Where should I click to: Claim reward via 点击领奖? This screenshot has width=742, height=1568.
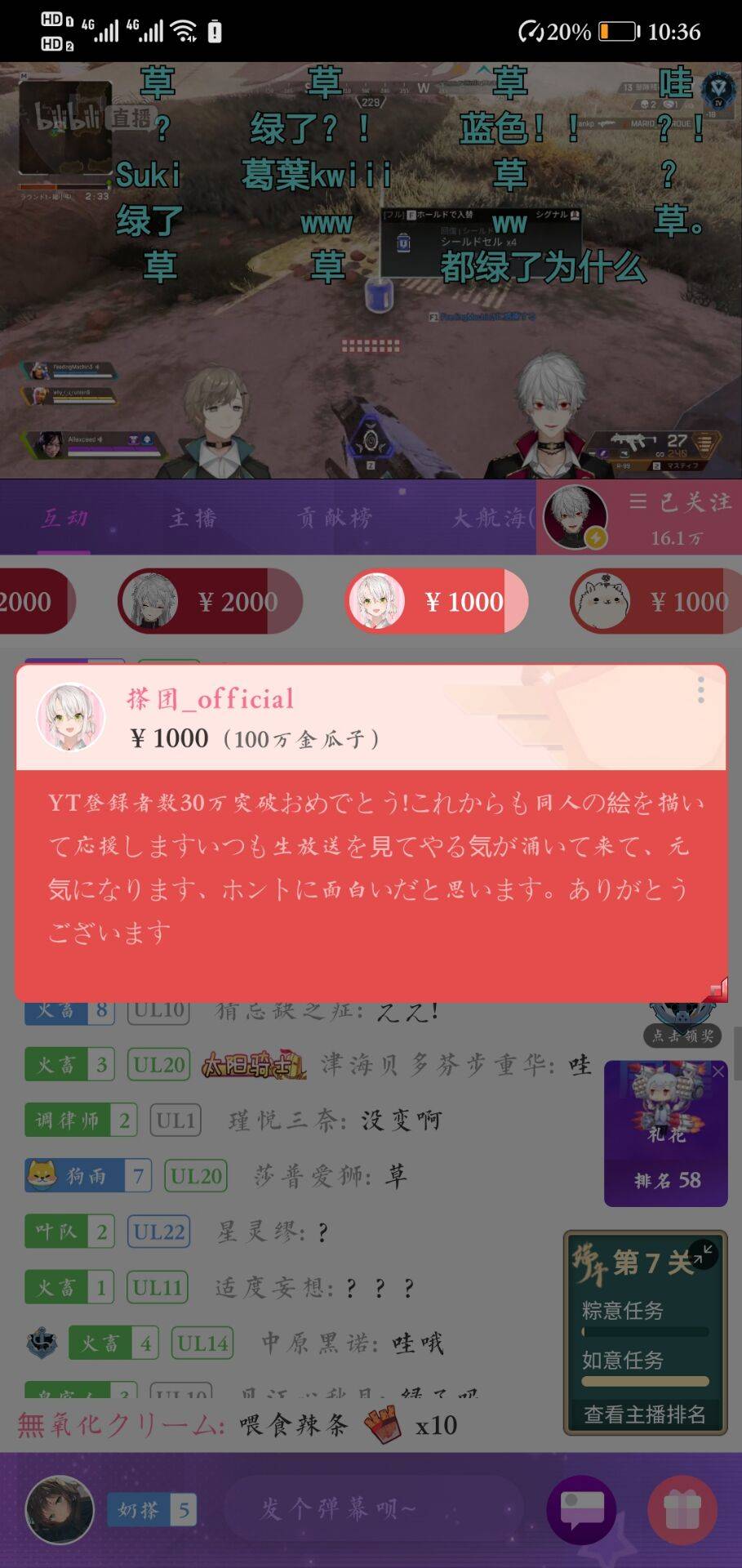(x=682, y=1036)
